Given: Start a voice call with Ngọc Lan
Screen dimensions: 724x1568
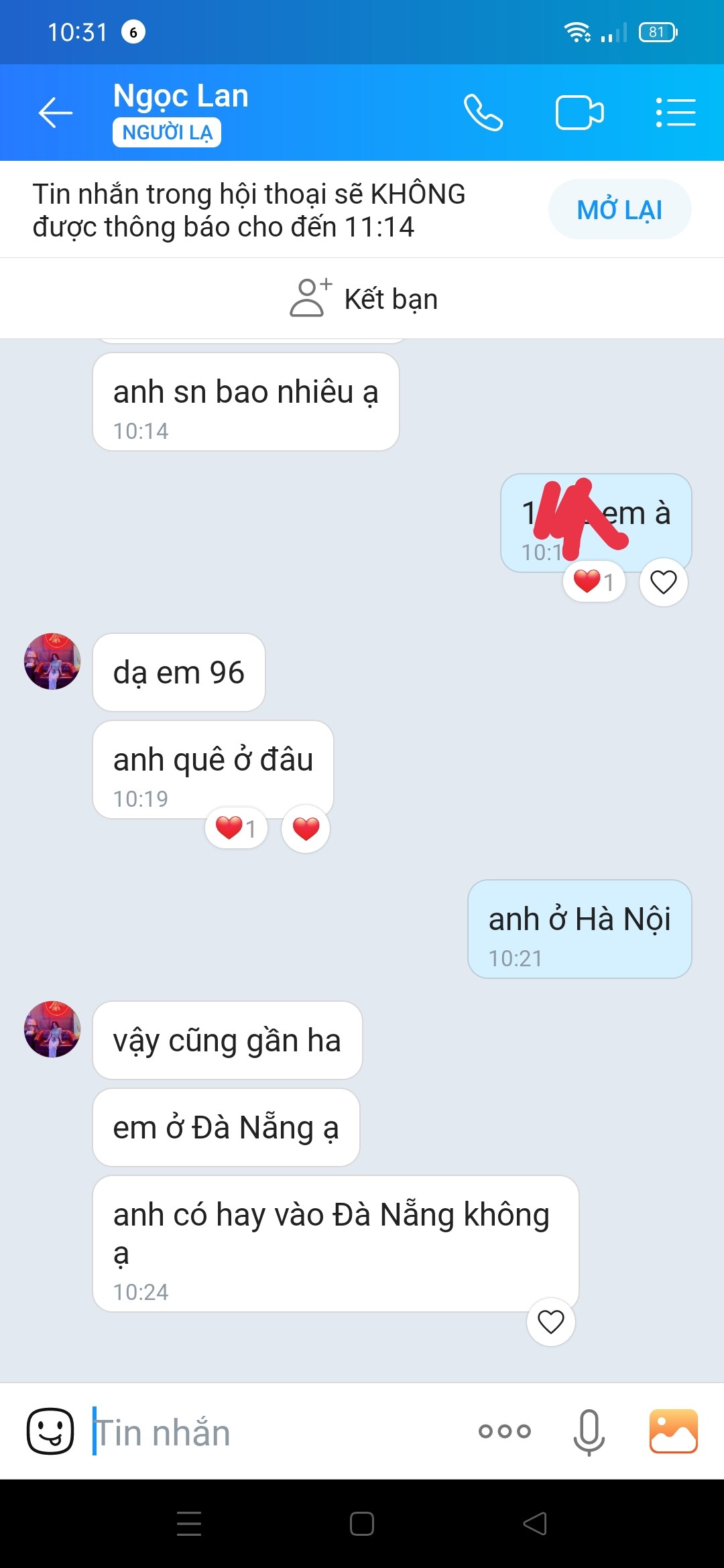Looking at the screenshot, I should 483,113.
